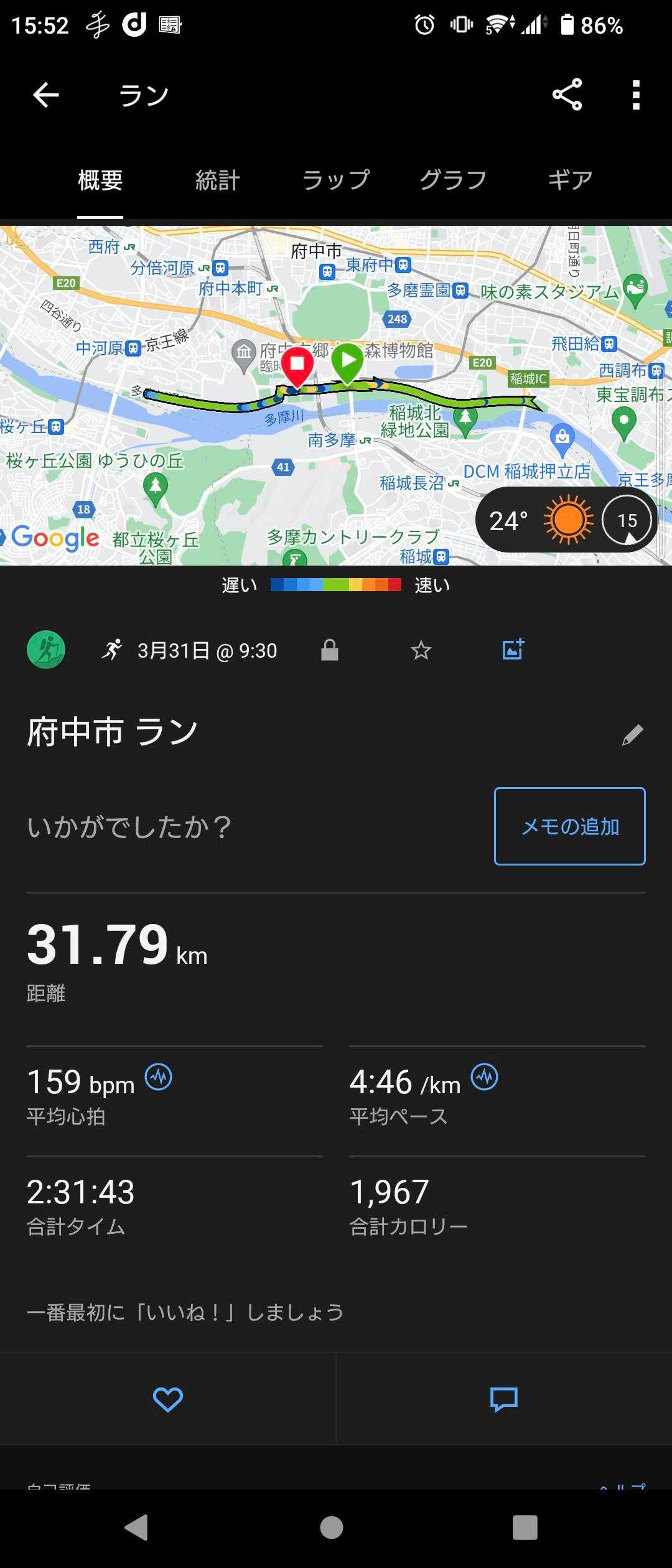Go back using the top arrow
The width and height of the screenshot is (672, 1568).
click(46, 95)
